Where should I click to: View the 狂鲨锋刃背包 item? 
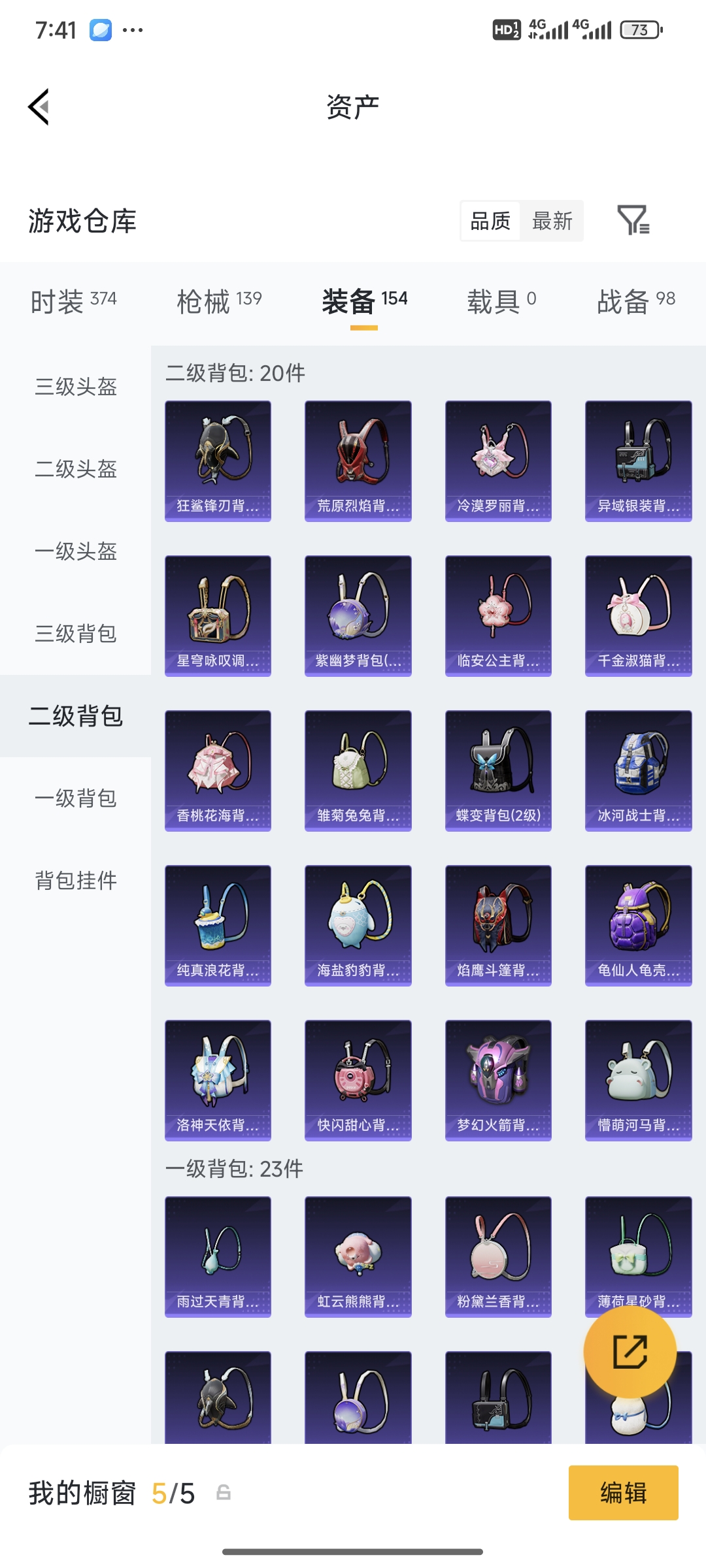[218, 459]
